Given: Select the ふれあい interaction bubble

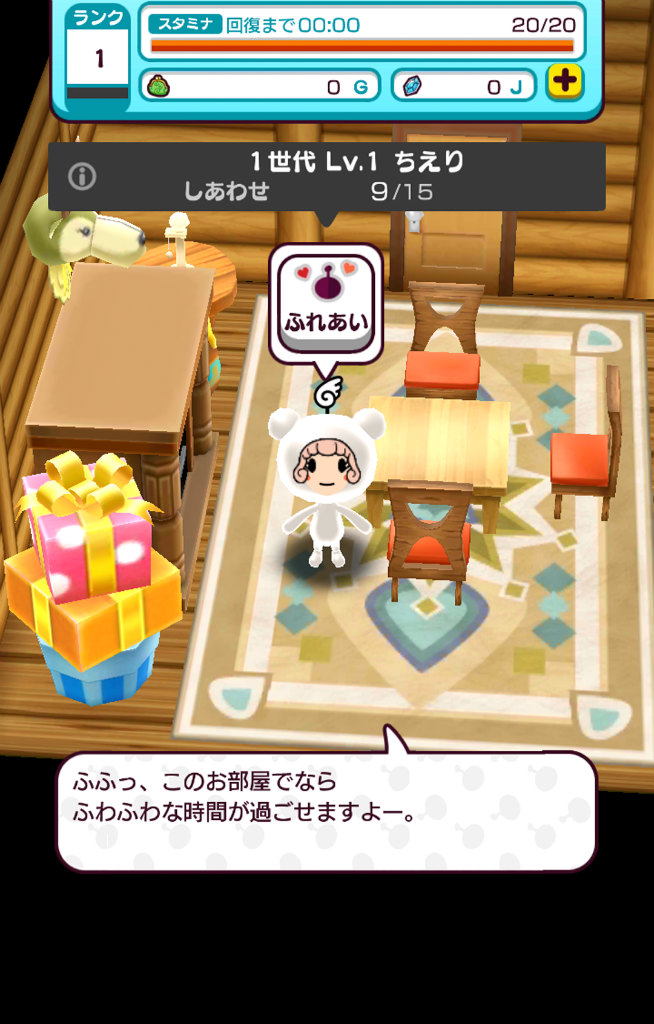Looking at the screenshot, I should click(x=326, y=300).
